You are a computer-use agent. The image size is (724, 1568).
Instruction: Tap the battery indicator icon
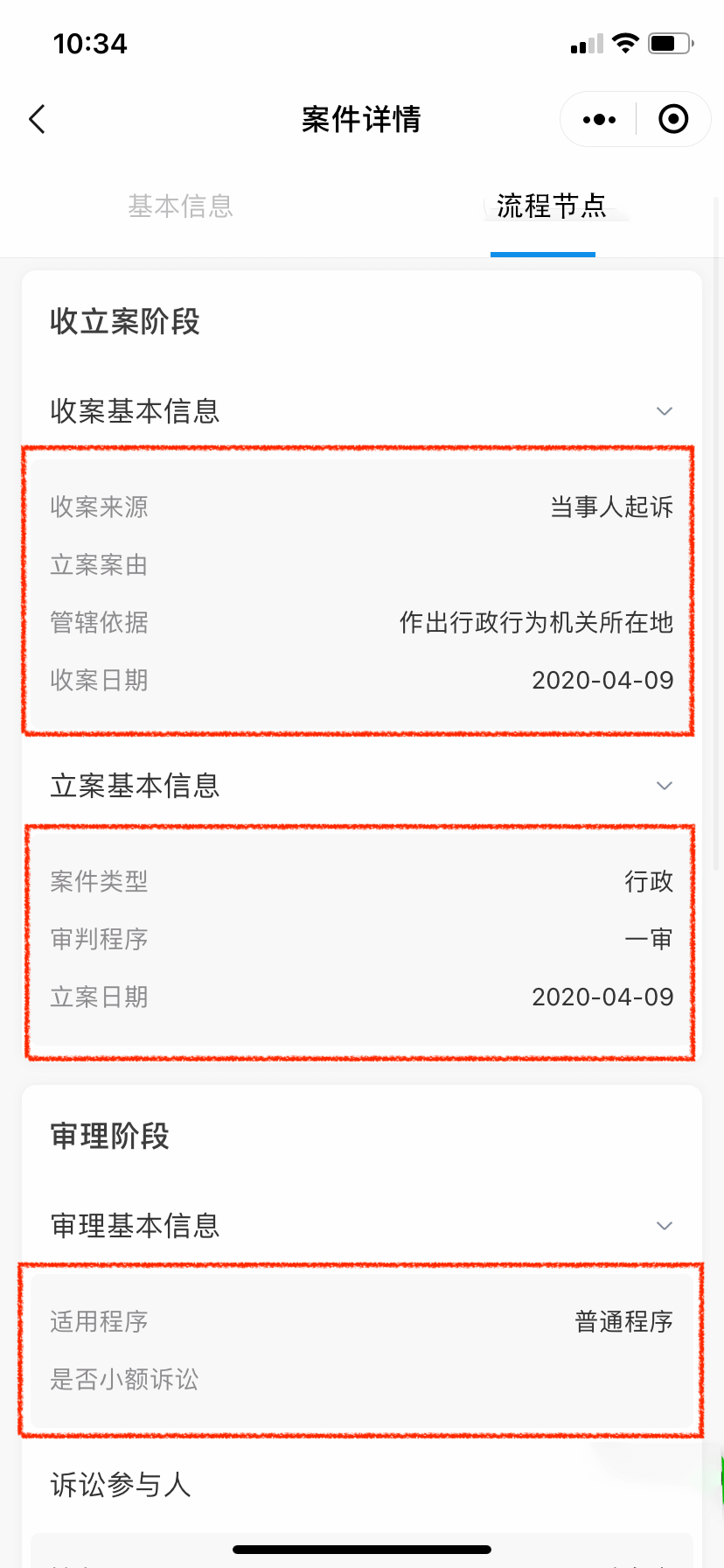667,41
